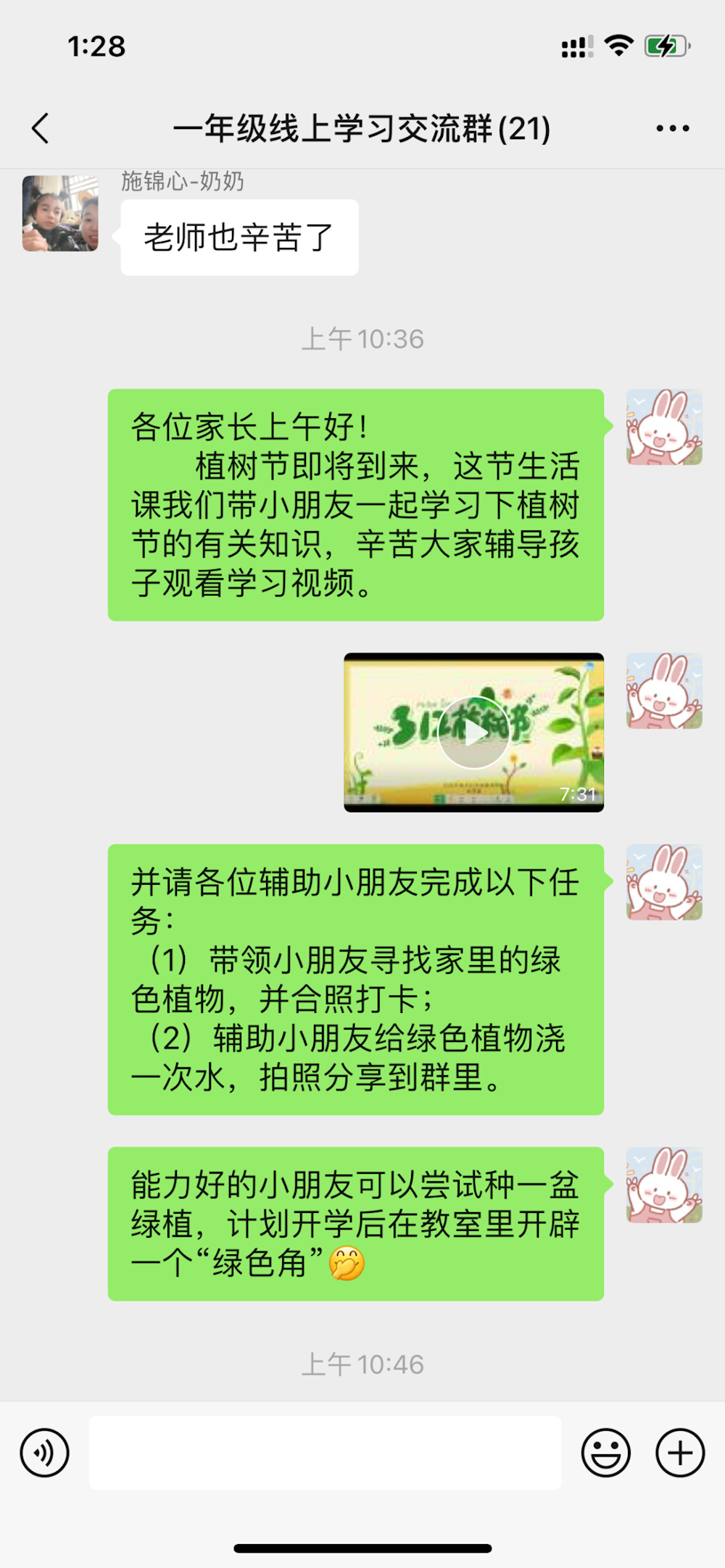Open the group chat options menu
The width and height of the screenshot is (725, 1568).
pyautogui.click(x=672, y=128)
